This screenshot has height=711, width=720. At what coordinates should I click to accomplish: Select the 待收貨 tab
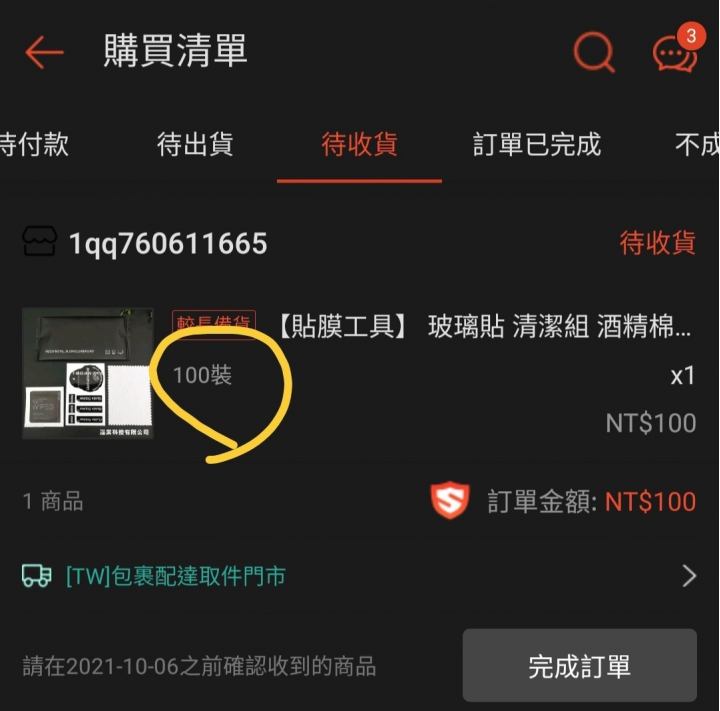[359, 144]
